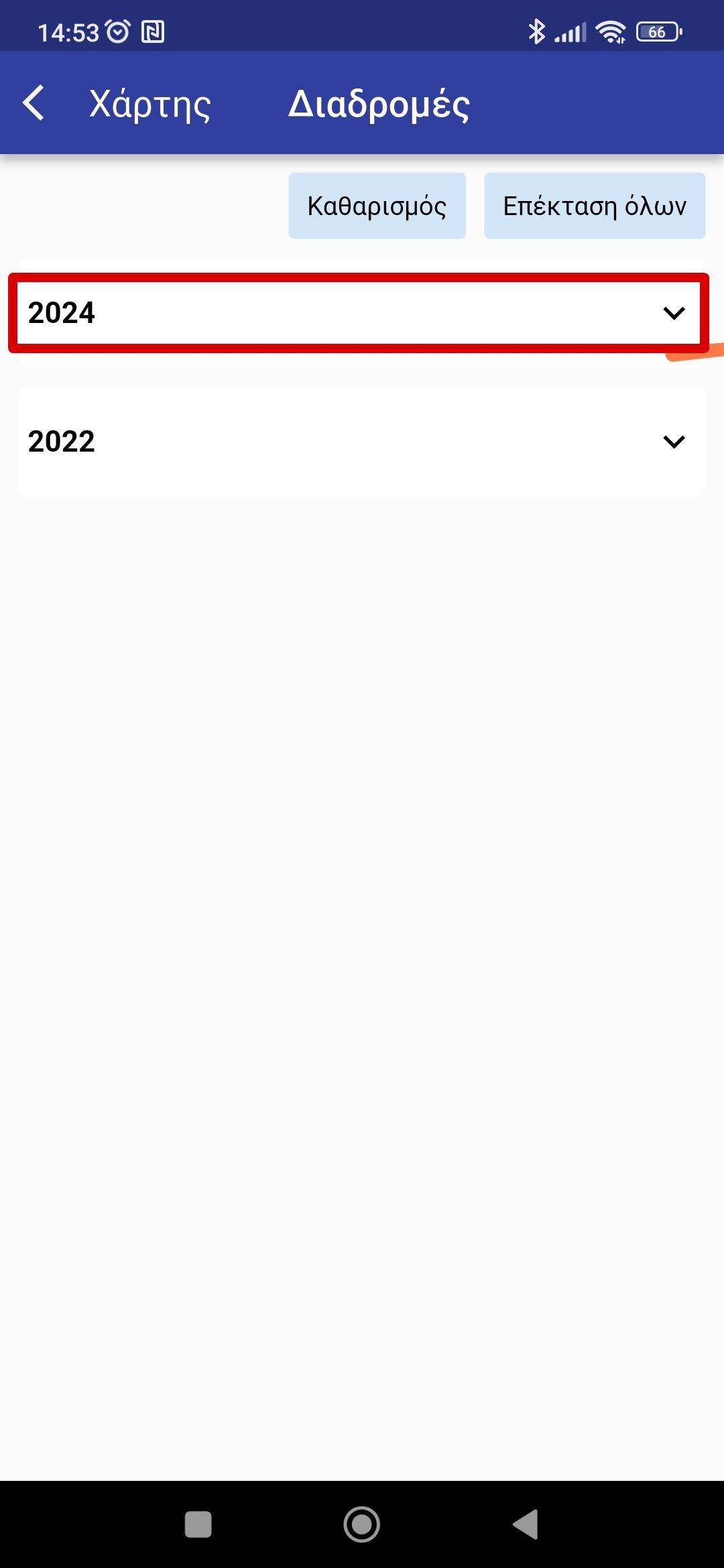Switch to the Χάρτης tab
Screen dimensions: 724x1568
[x=150, y=105]
